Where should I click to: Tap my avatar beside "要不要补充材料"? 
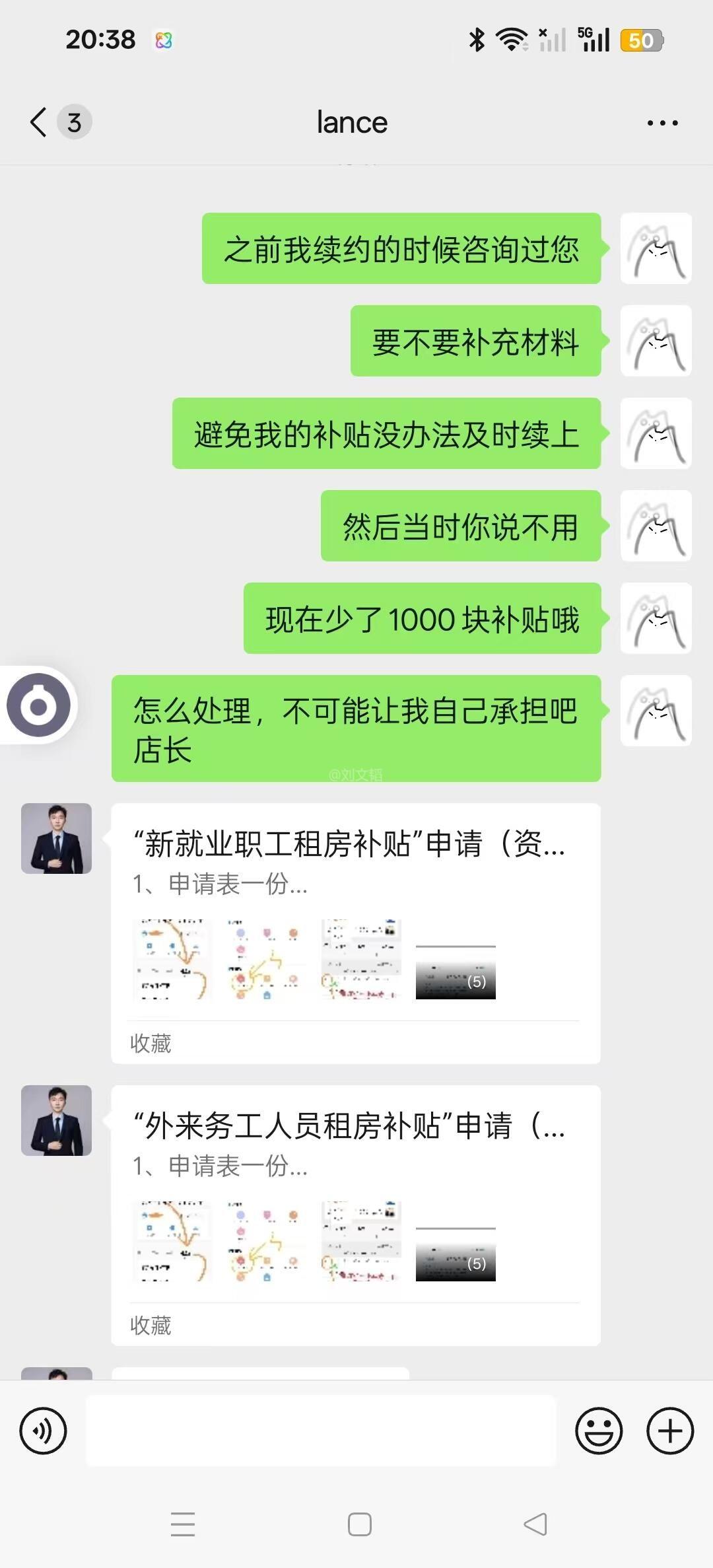pos(656,341)
